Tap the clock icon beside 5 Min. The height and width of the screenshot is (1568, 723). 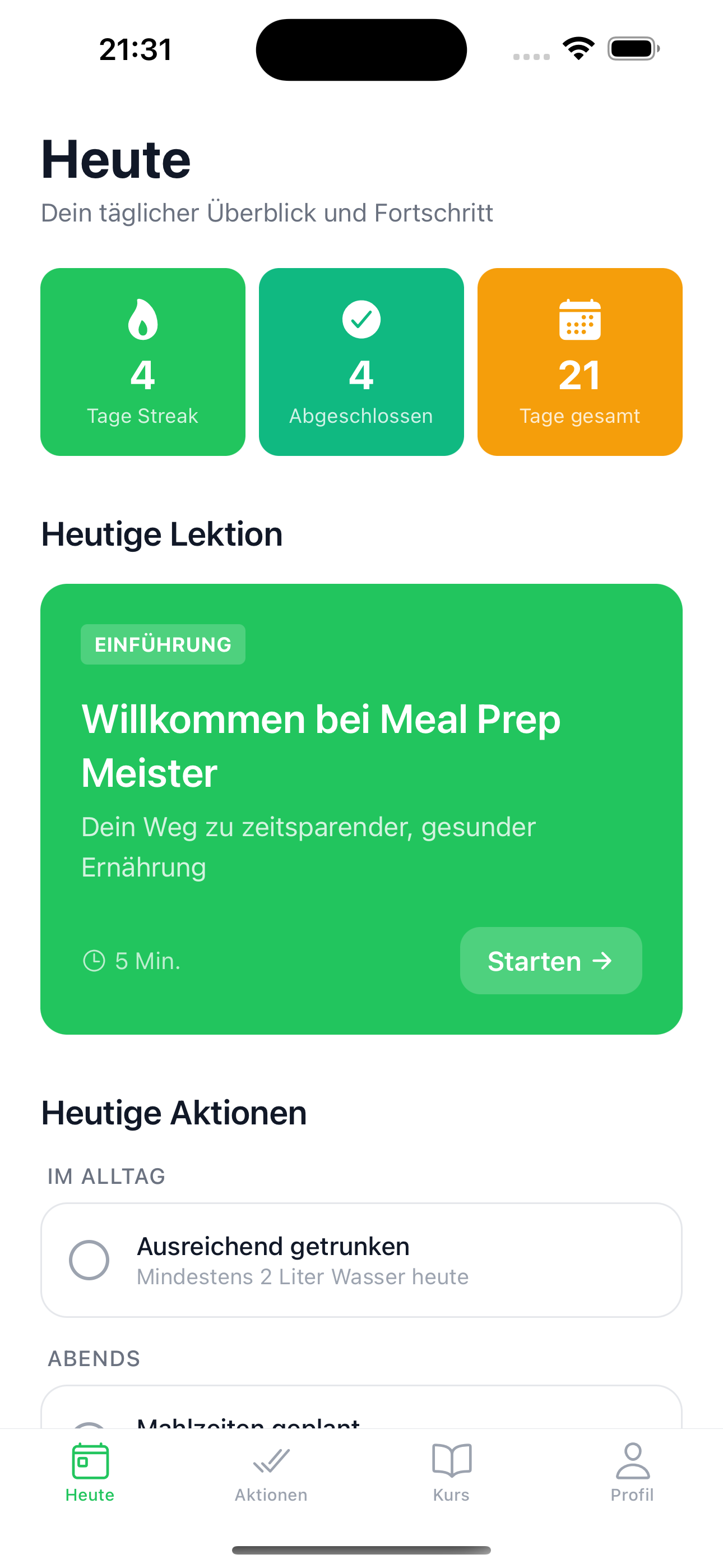pyautogui.click(x=94, y=961)
